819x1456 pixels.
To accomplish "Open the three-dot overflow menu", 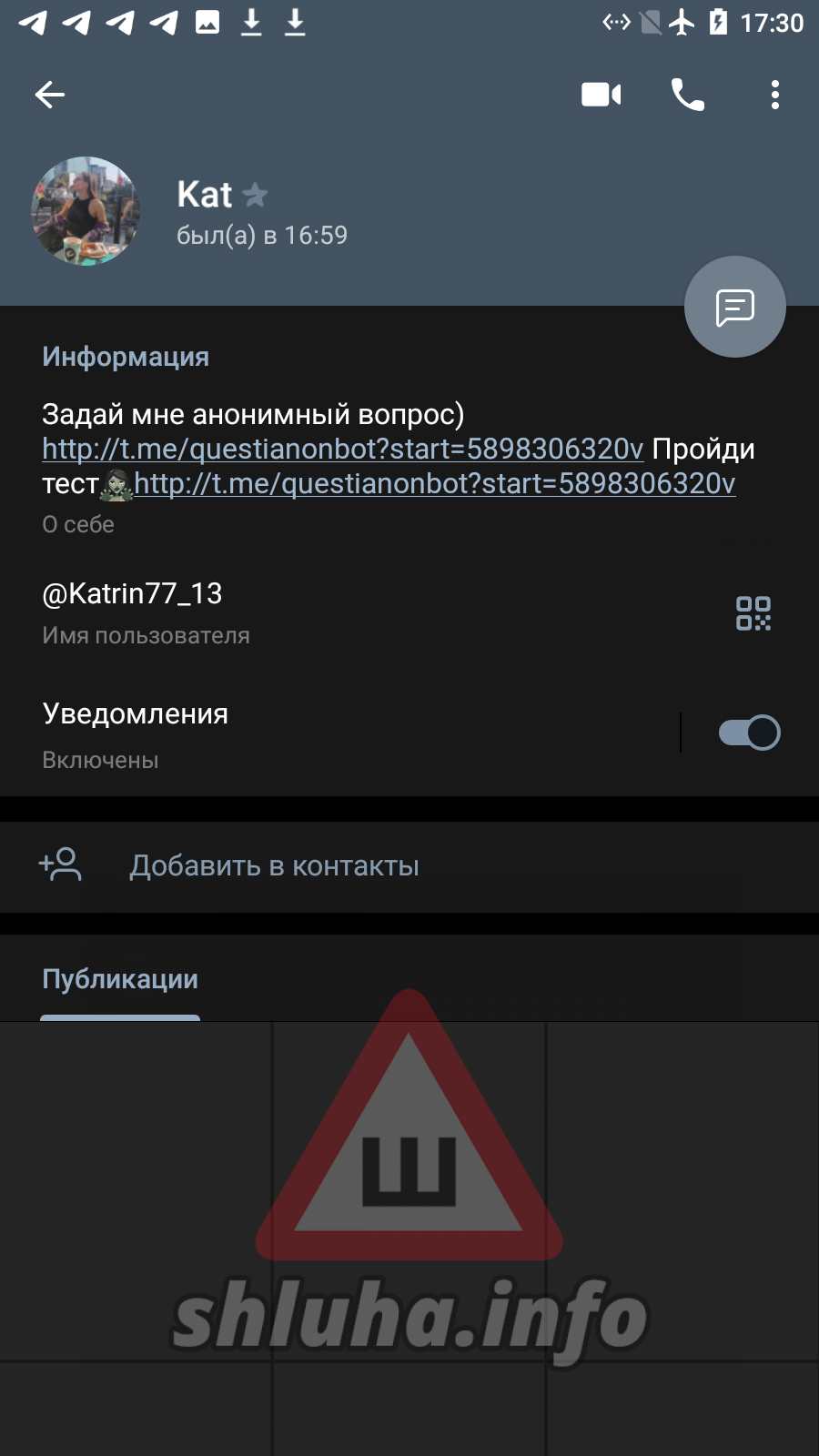I will click(774, 95).
